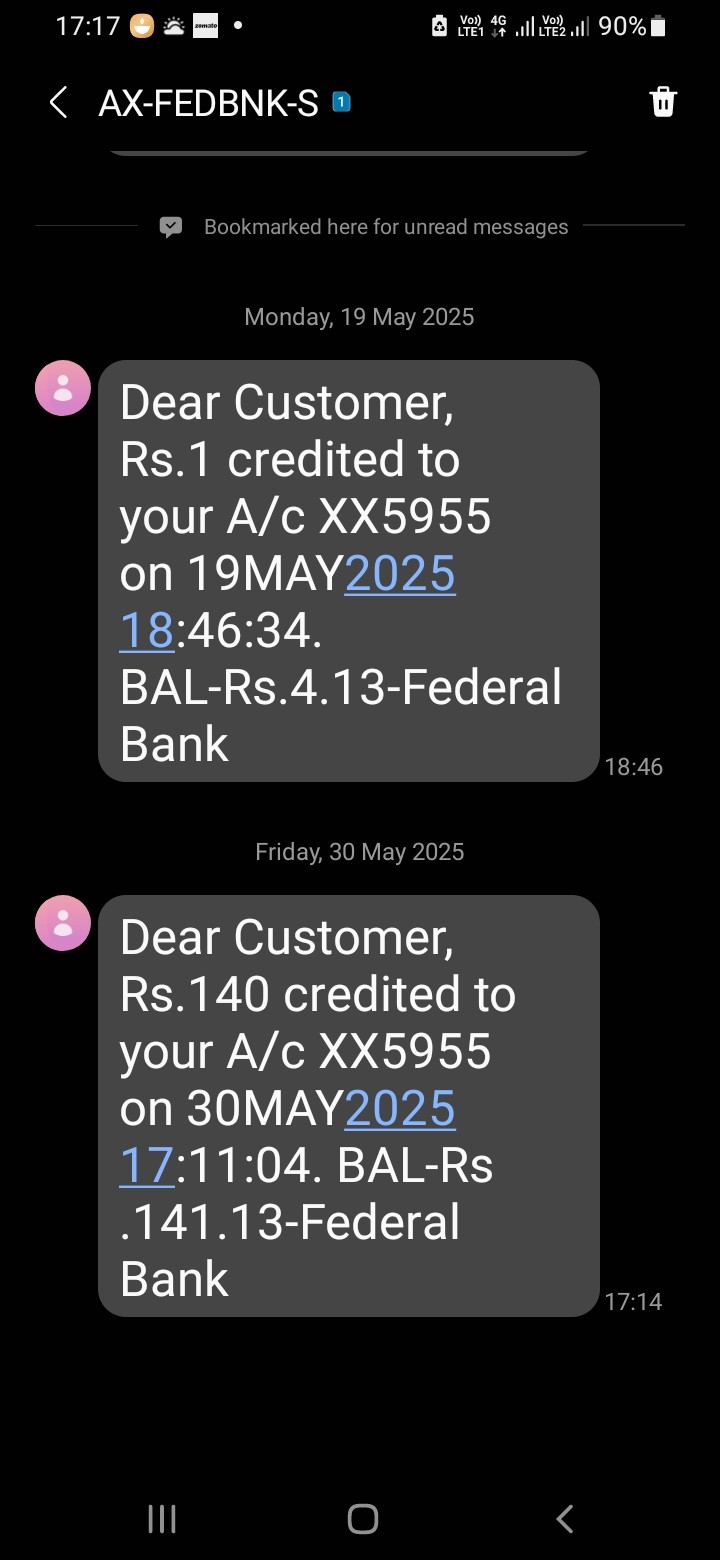Image resolution: width=720 pixels, height=1560 pixels.
Task: Open the 2025 18 link in the 19 May message
Action: tap(400, 575)
